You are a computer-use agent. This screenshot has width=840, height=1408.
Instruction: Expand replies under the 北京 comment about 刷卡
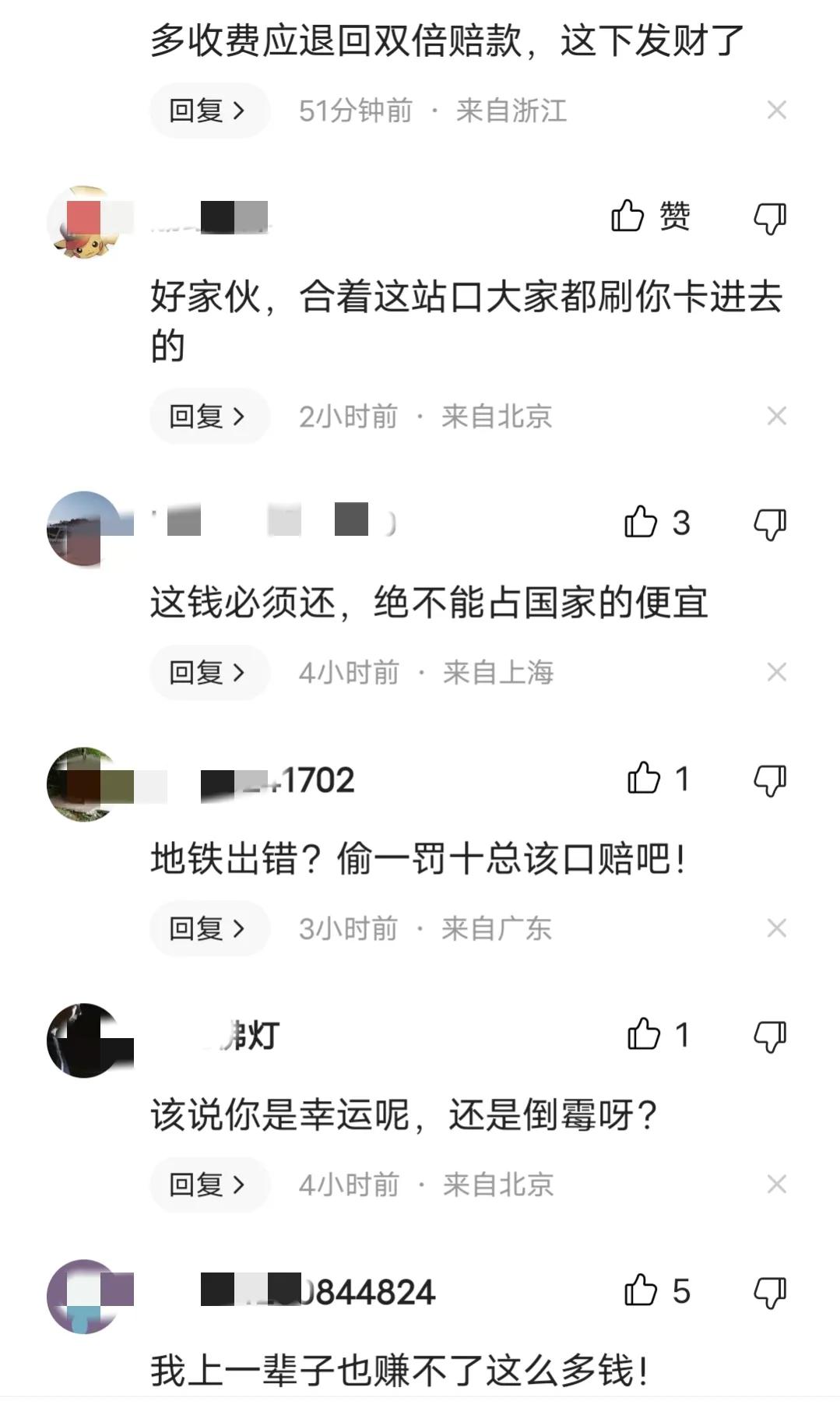(x=208, y=417)
